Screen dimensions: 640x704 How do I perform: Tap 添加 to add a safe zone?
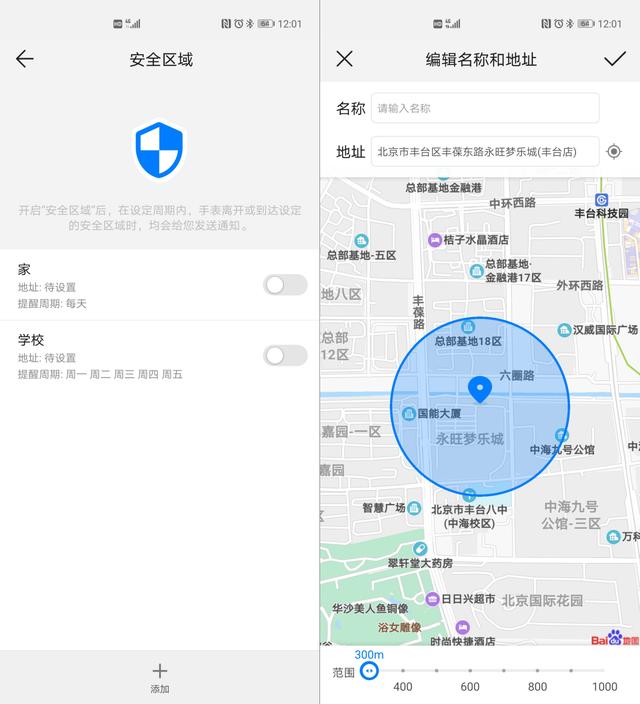pos(160,677)
